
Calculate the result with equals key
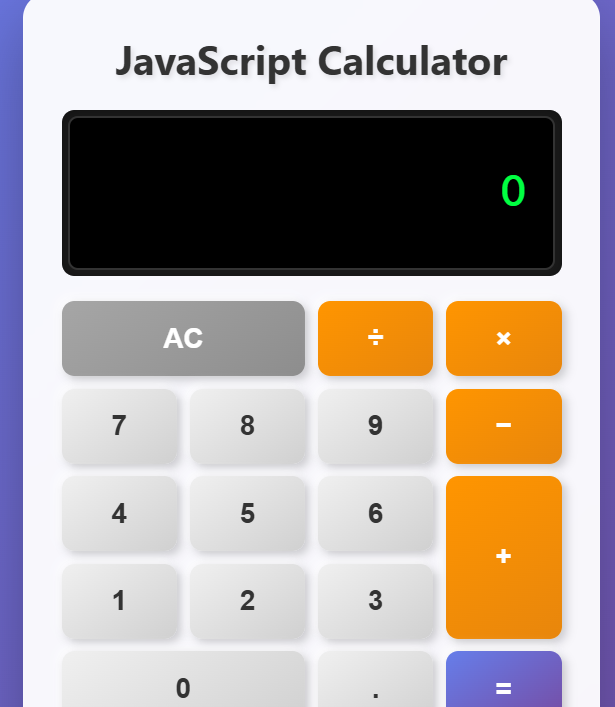(503, 683)
